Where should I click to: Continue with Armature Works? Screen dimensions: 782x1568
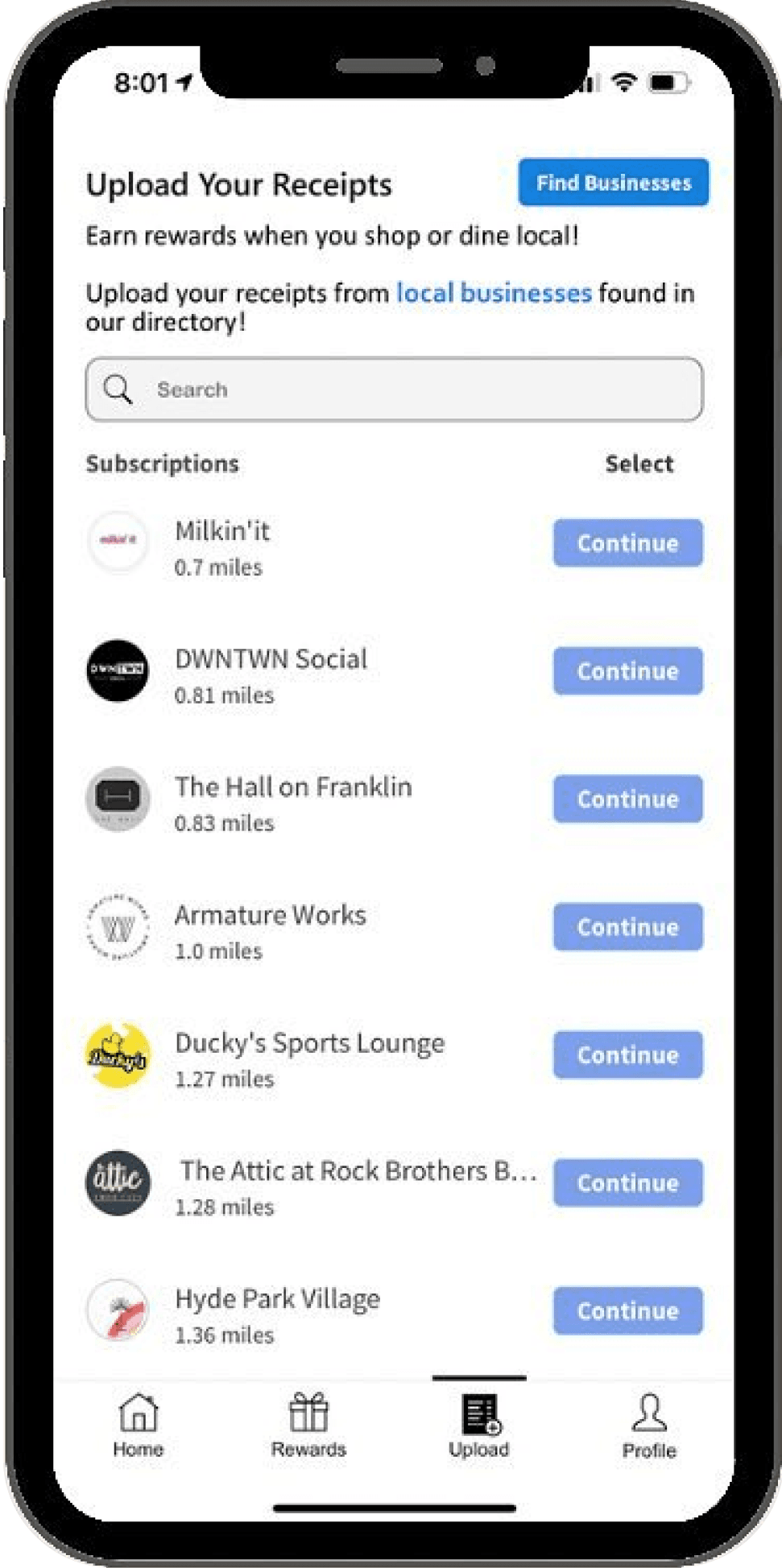coord(627,927)
